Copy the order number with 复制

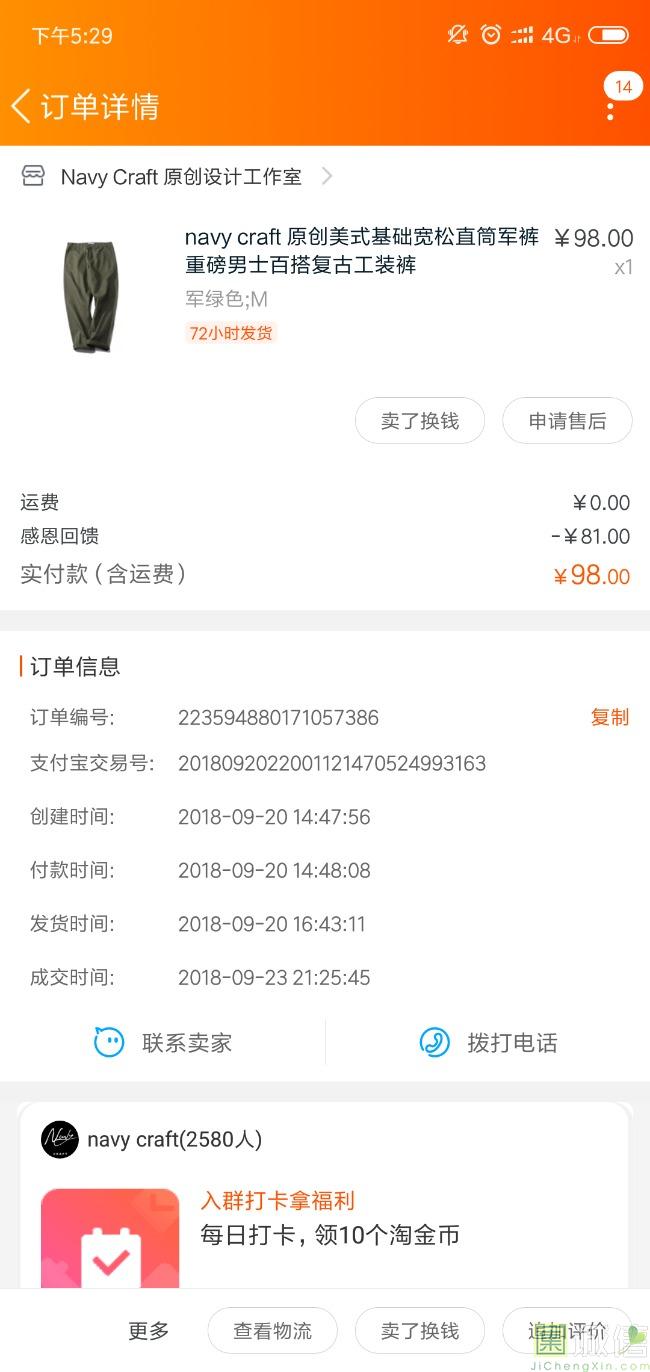(x=610, y=717)
